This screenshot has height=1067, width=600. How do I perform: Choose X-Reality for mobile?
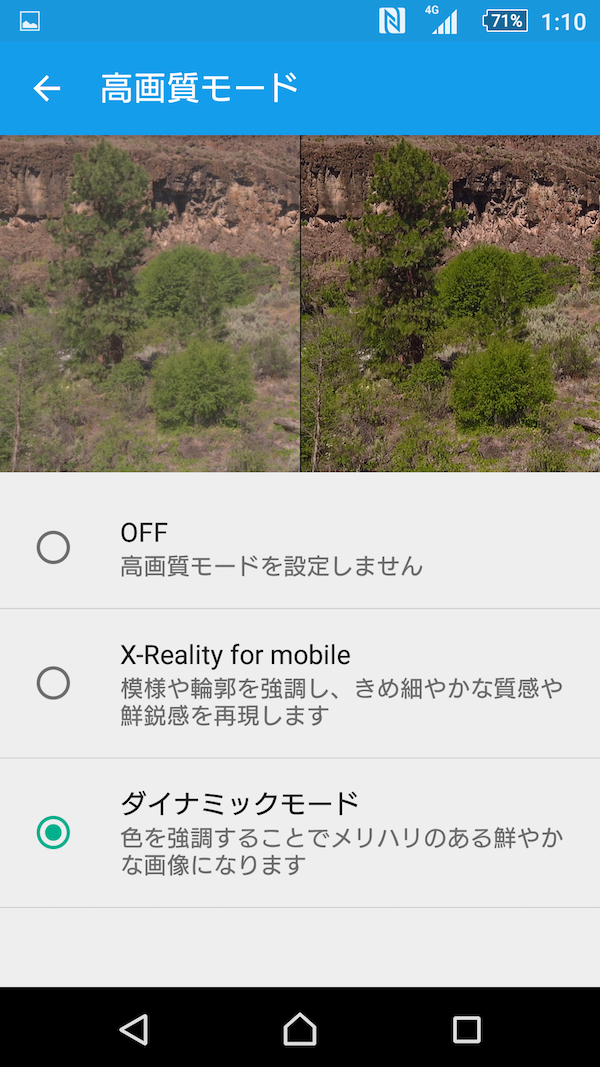[x=53, y=683]
